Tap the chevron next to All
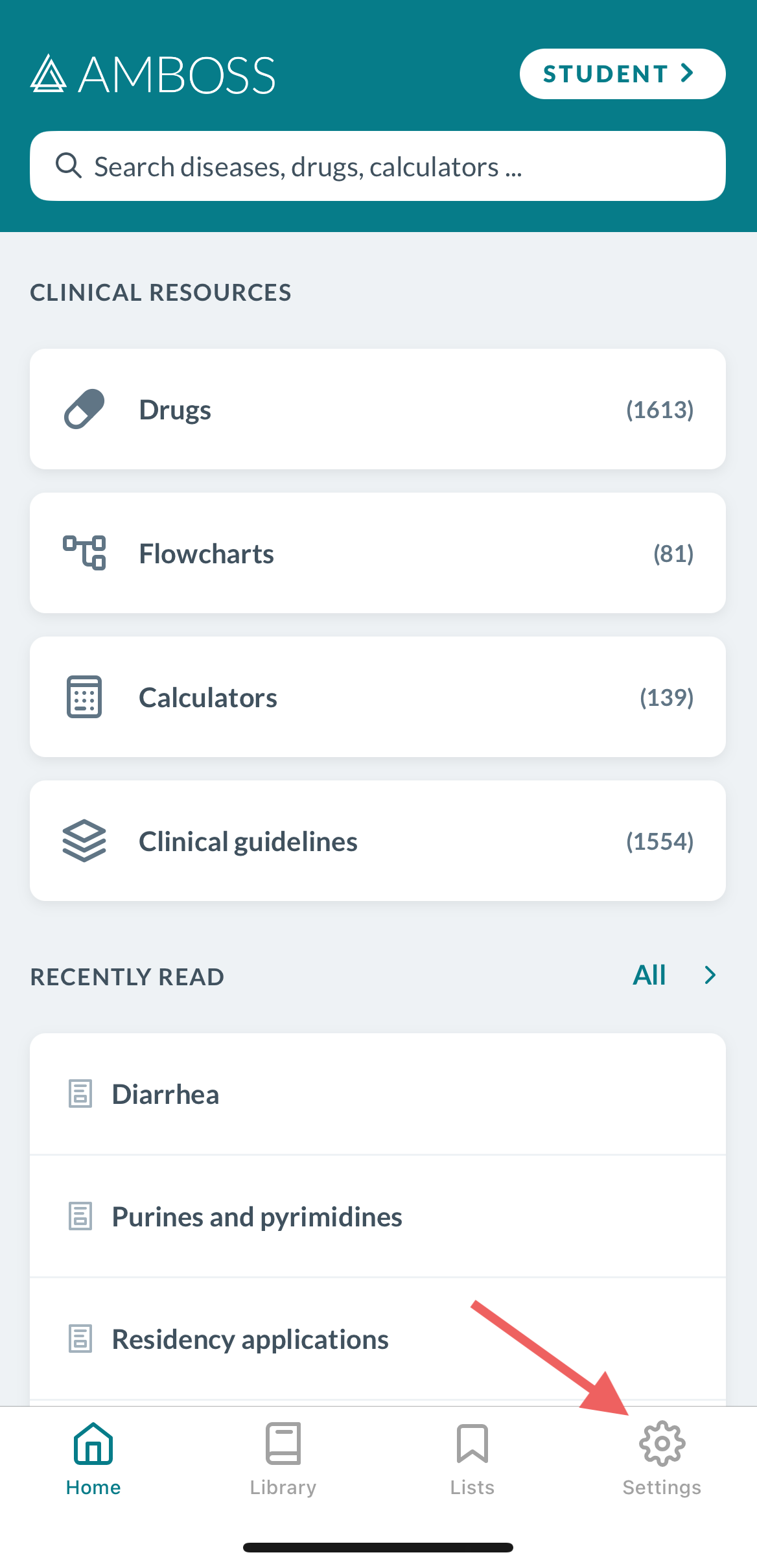 click(x=710, y=975)
